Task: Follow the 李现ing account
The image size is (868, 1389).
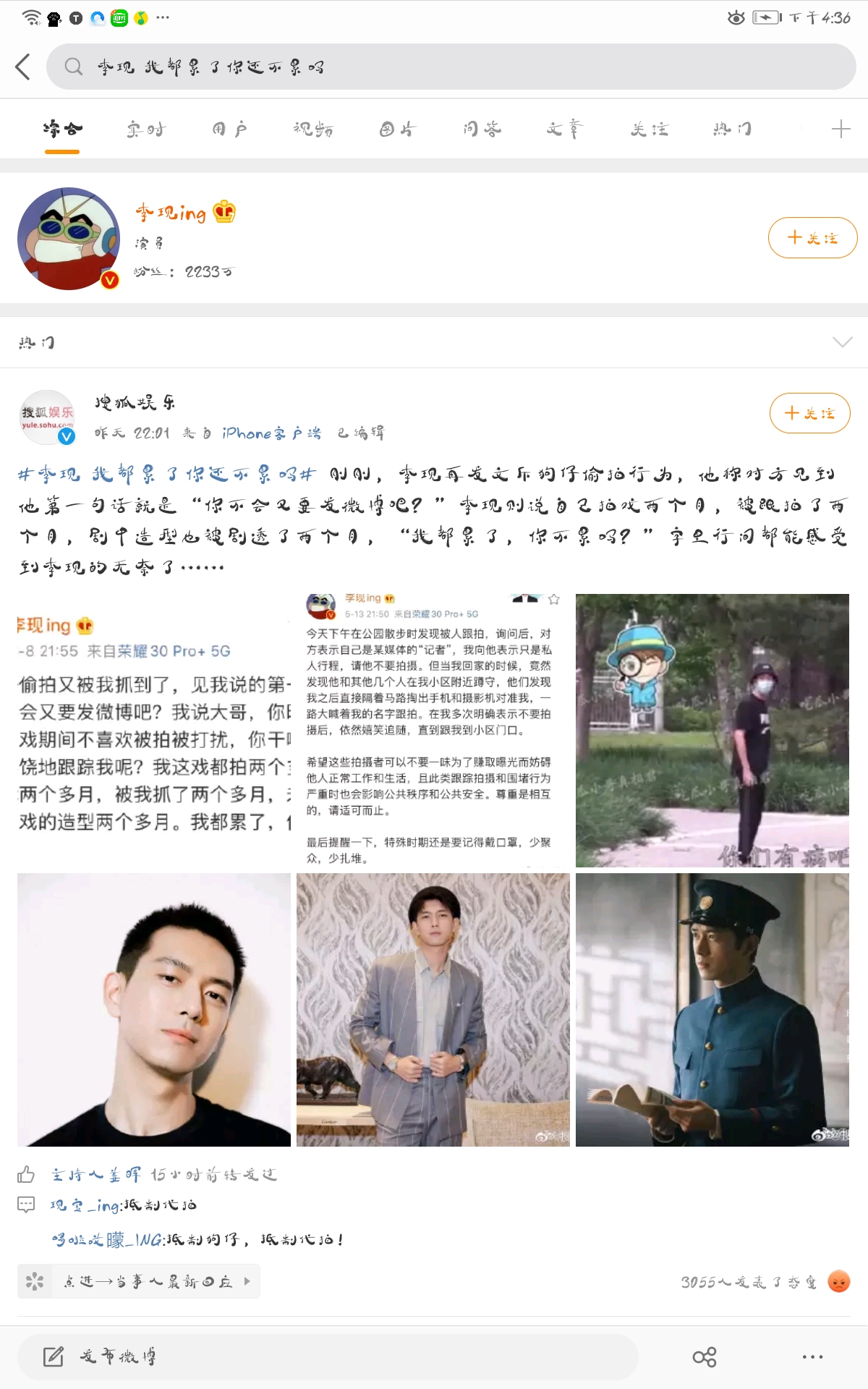Action: [812, 237]
